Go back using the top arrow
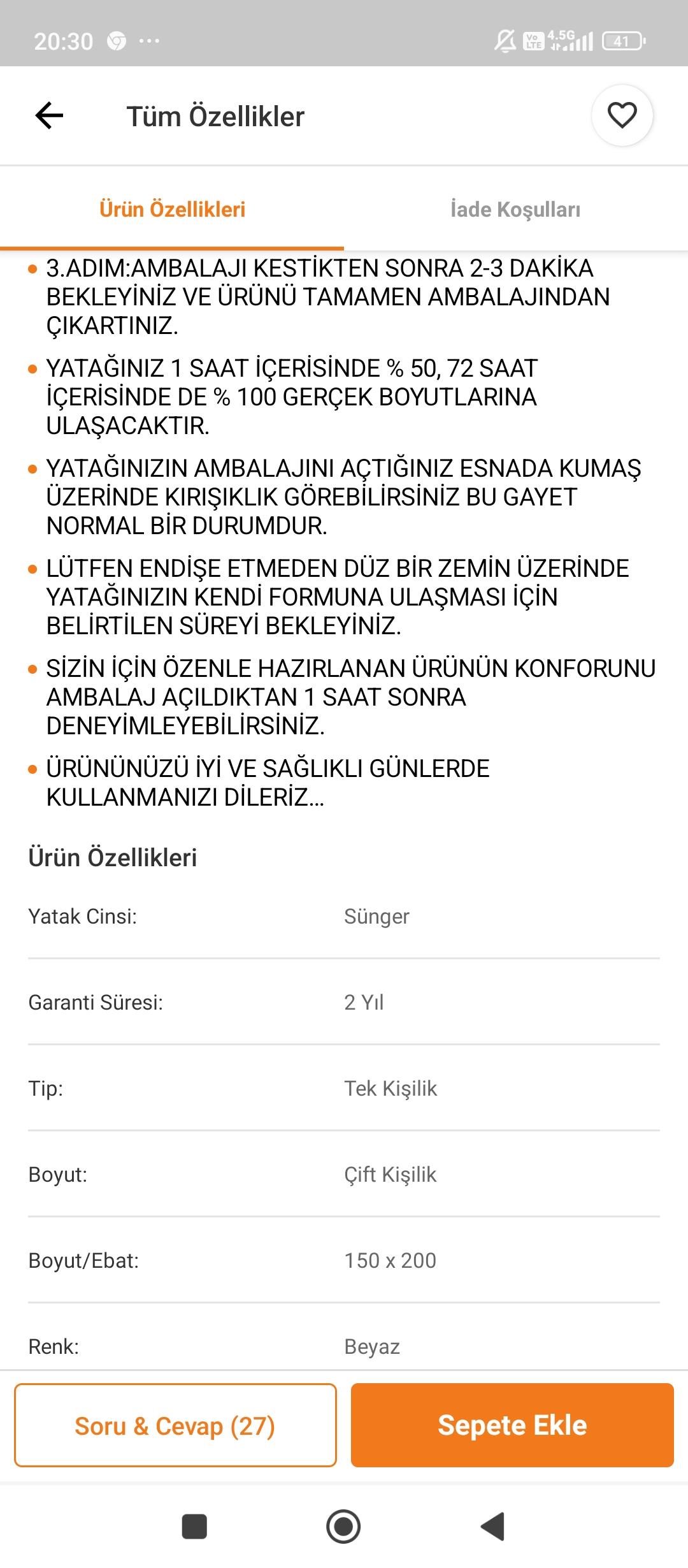688x1568 pixels. (49, 116)
